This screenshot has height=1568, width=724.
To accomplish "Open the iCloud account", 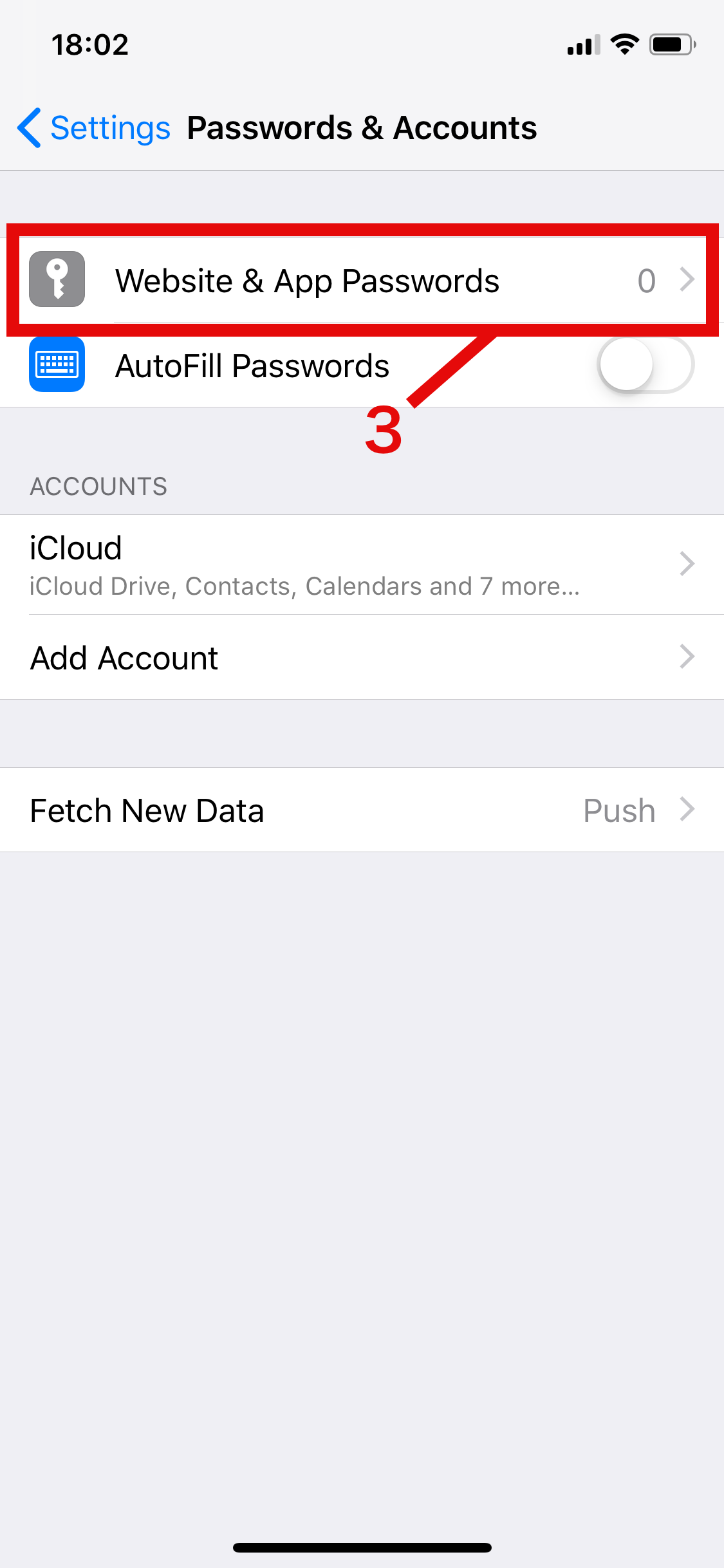I will click(362, 565).
